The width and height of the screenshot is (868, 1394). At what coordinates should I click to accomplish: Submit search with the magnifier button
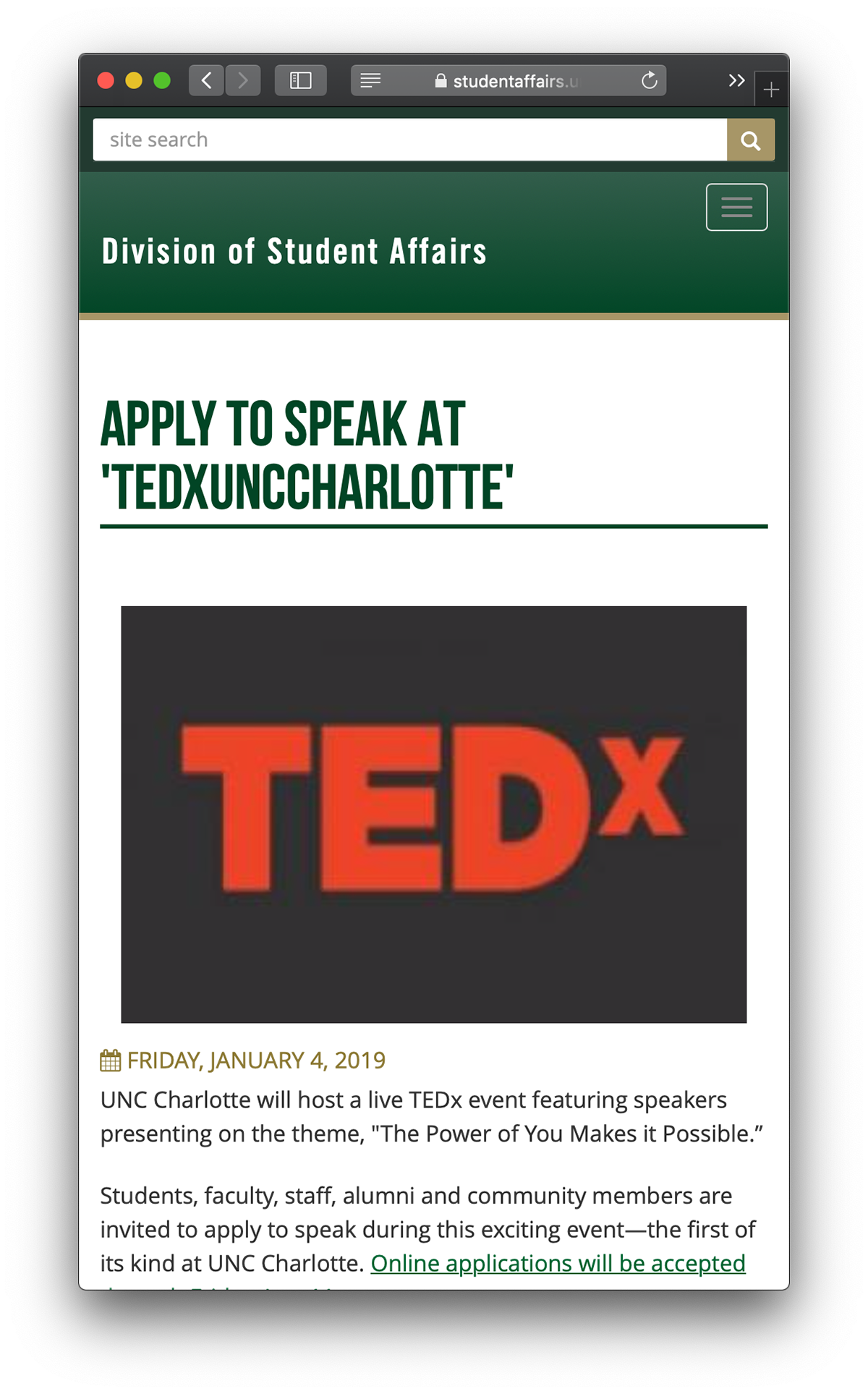750,140
